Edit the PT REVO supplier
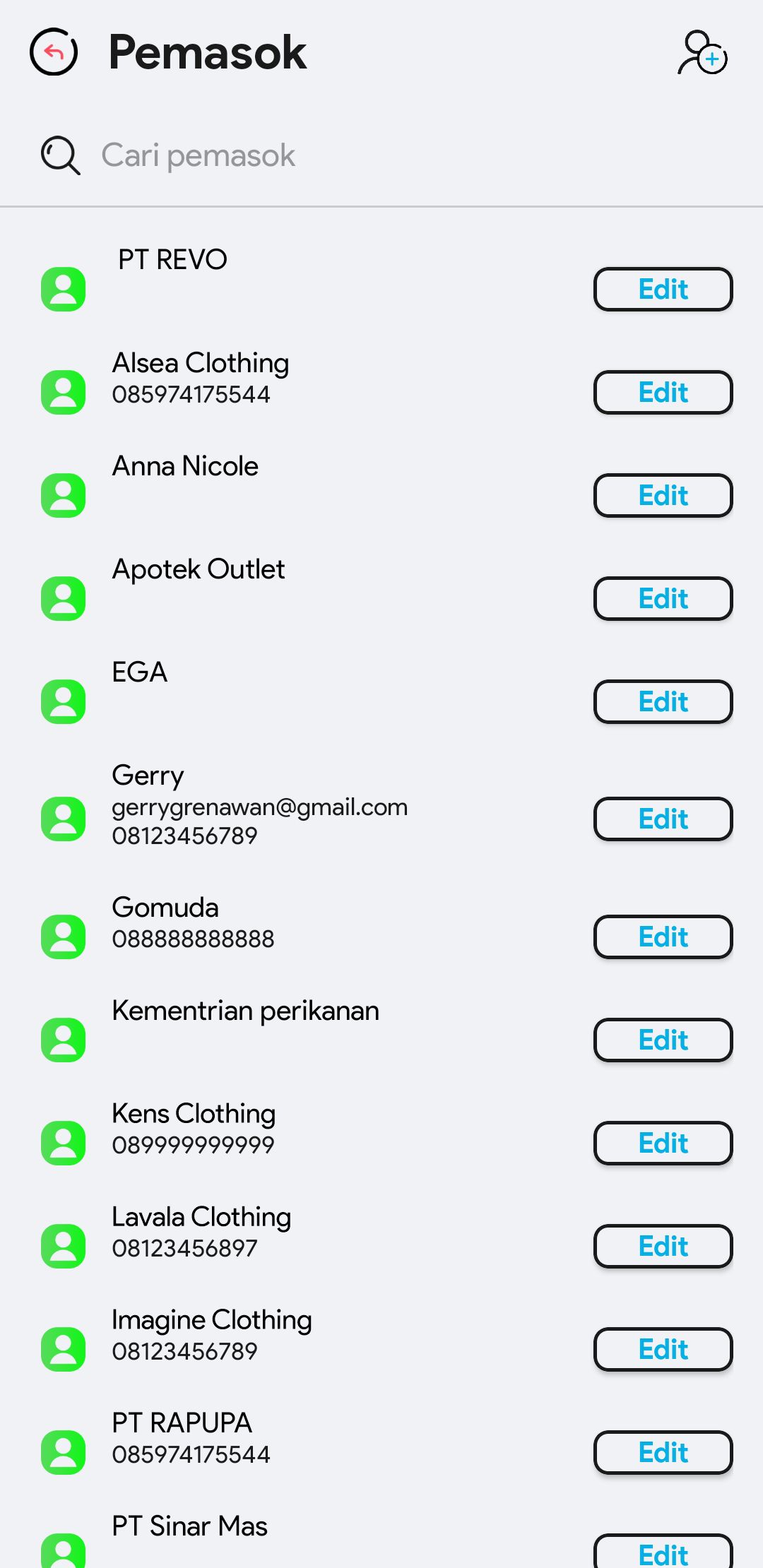Screen dimensions: 763x1568 coord(663,290)
